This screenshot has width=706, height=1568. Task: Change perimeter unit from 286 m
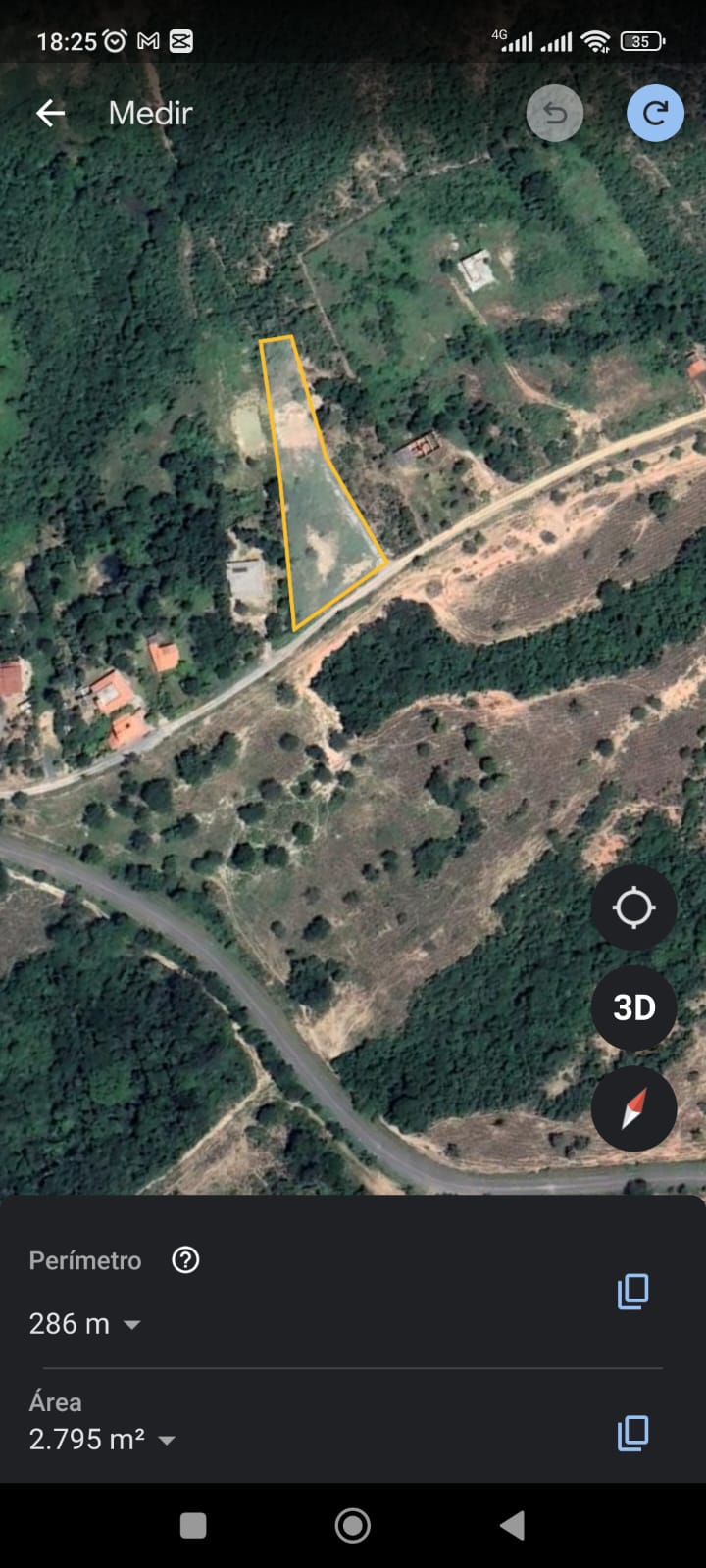(x=131, y=1325)
